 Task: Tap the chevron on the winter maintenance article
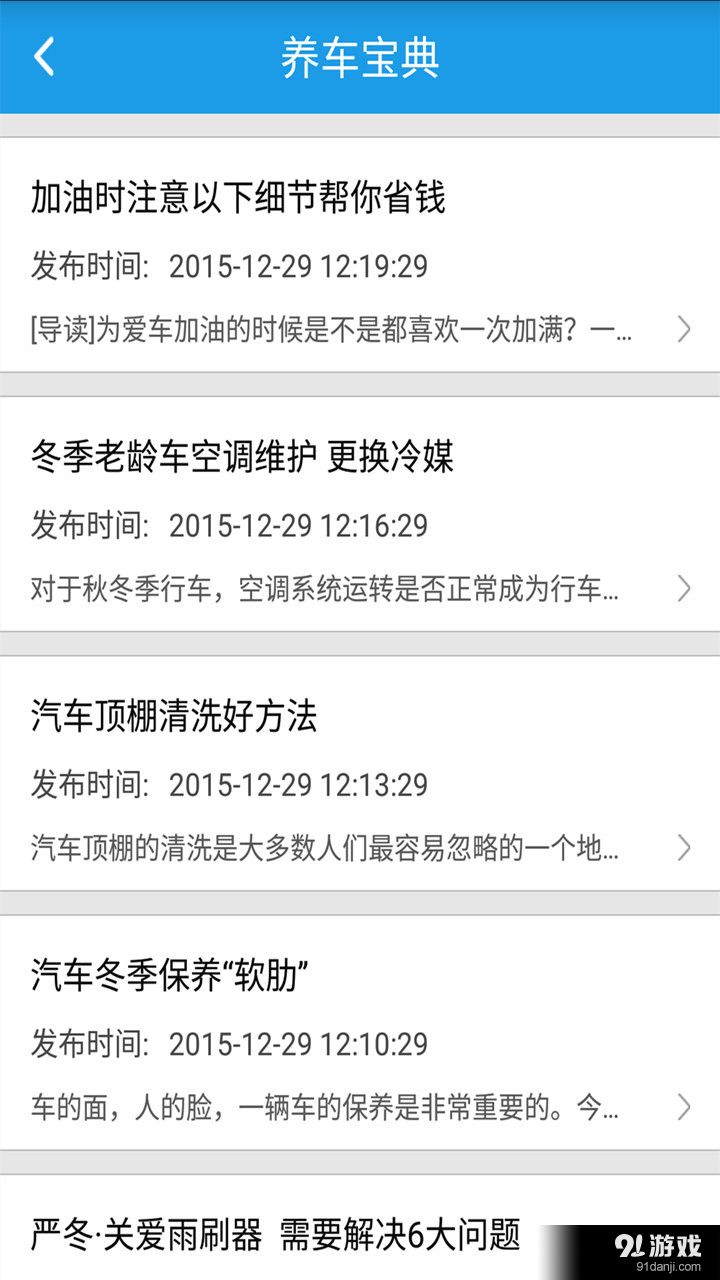684,1107
